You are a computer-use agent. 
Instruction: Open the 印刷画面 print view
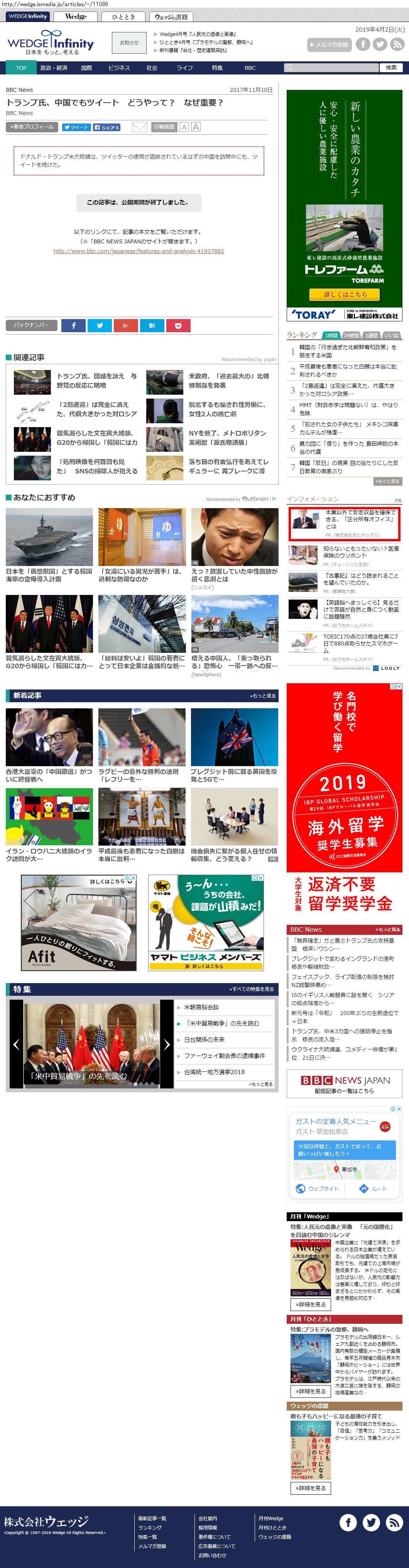tap(164, 127)
